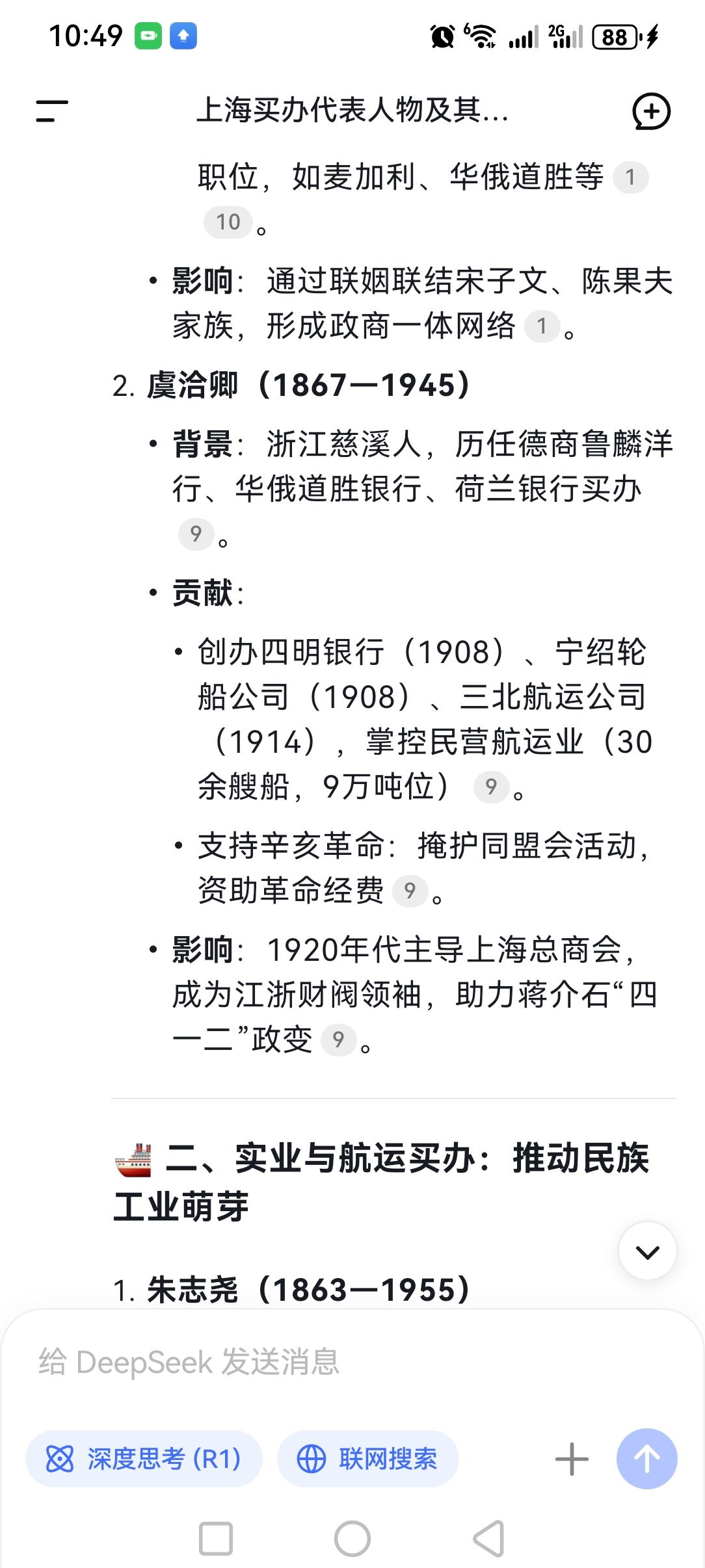Go to the home screen
Viewport: 705px width, 1568px height.
click(x=352, y=1539)
